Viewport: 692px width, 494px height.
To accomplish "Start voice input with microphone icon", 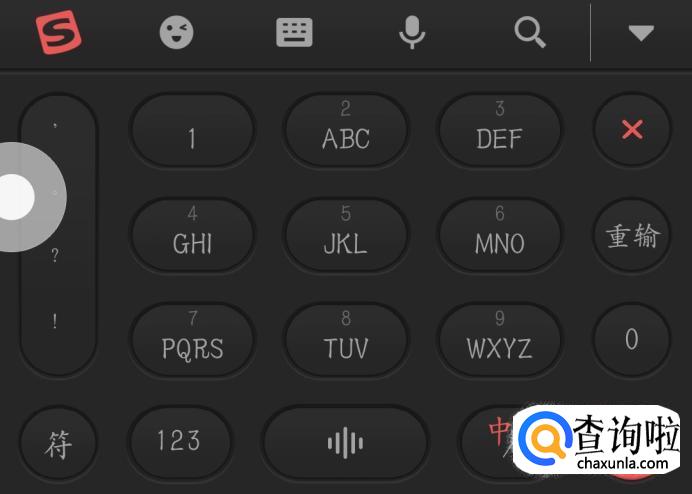I will click(411, 33).
